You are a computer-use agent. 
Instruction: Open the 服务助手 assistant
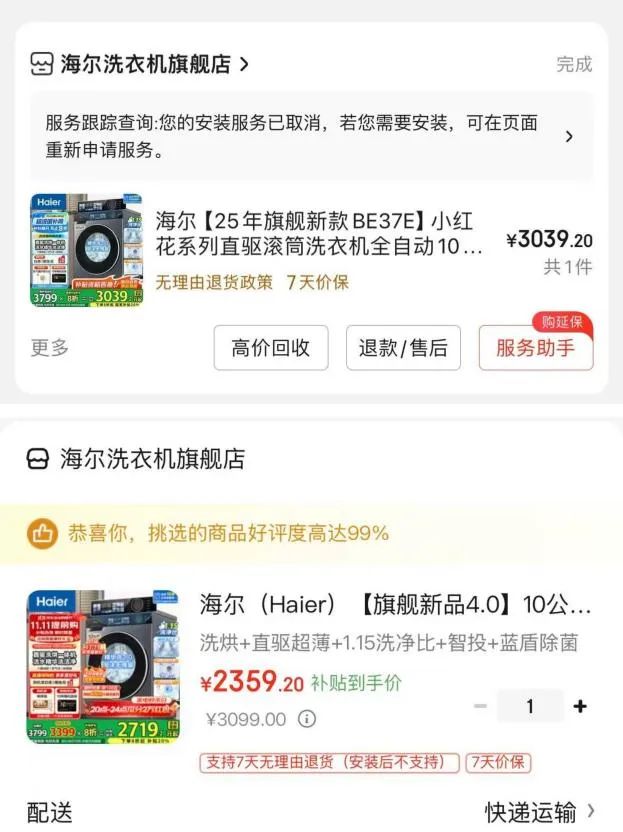pos(535,348)
